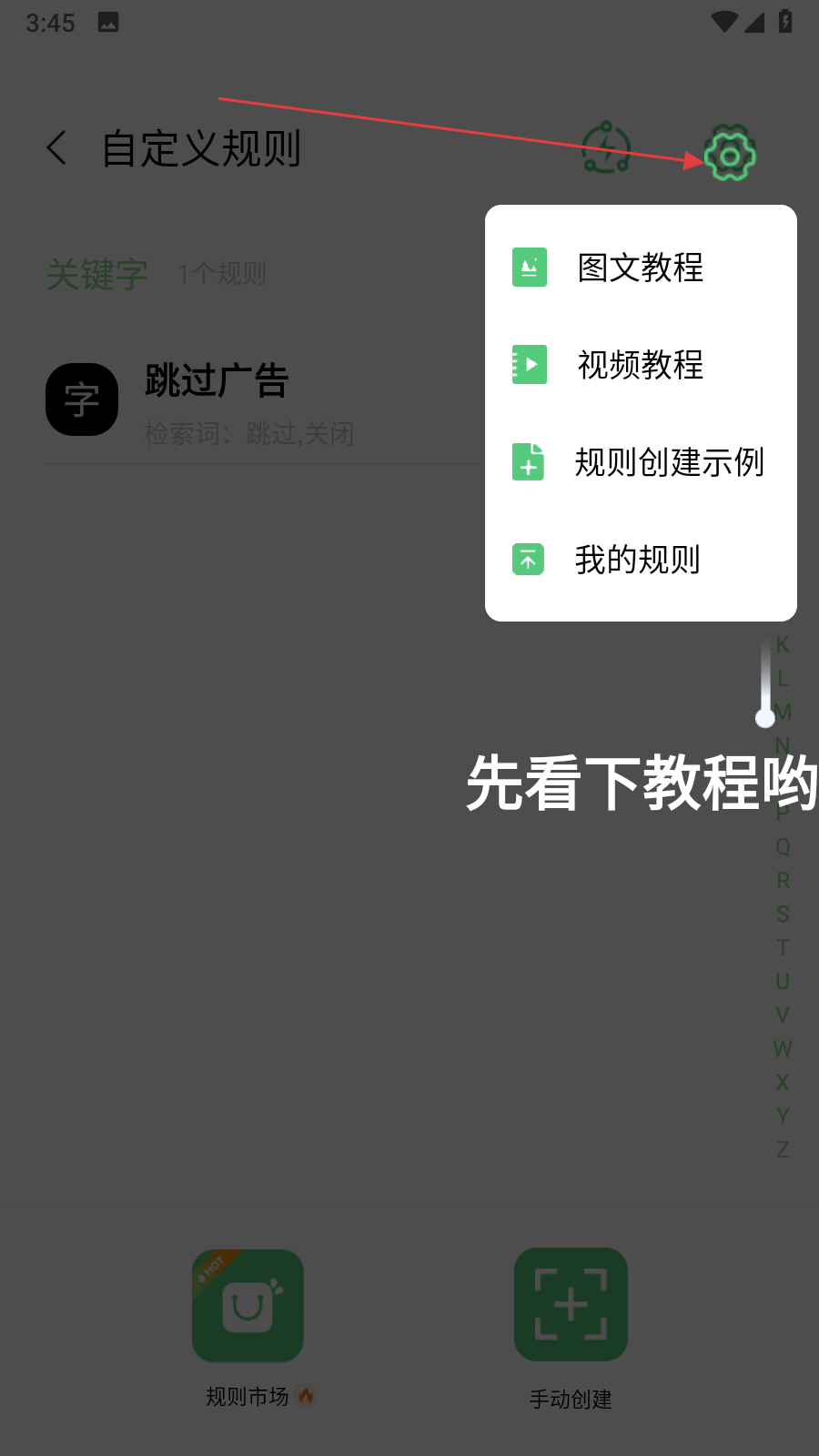The height and width of the screenshot is (1456, 819).
Task: Open 规则创建示例 menu item
Action: 640,462
